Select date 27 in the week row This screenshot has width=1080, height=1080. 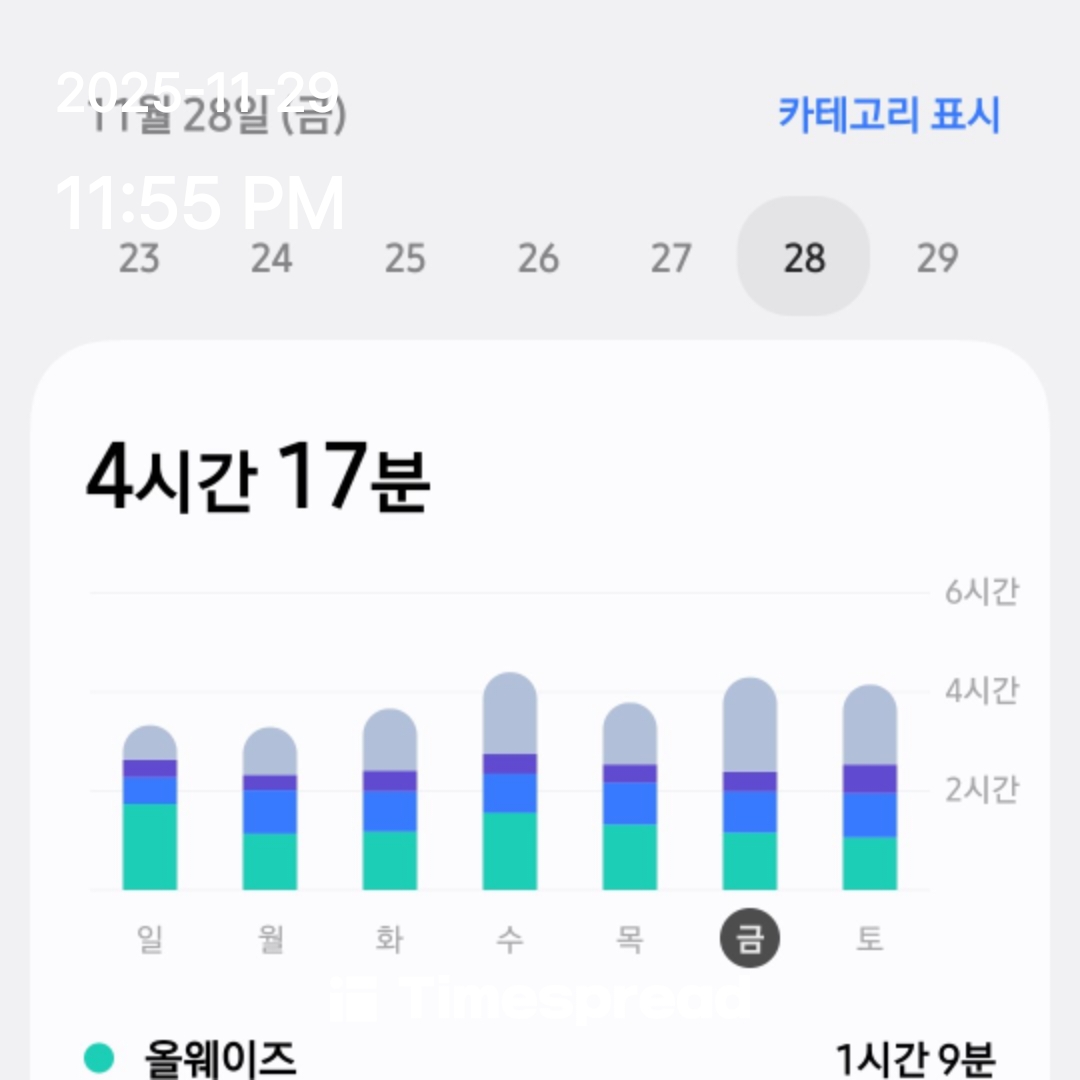click(671, 258)
